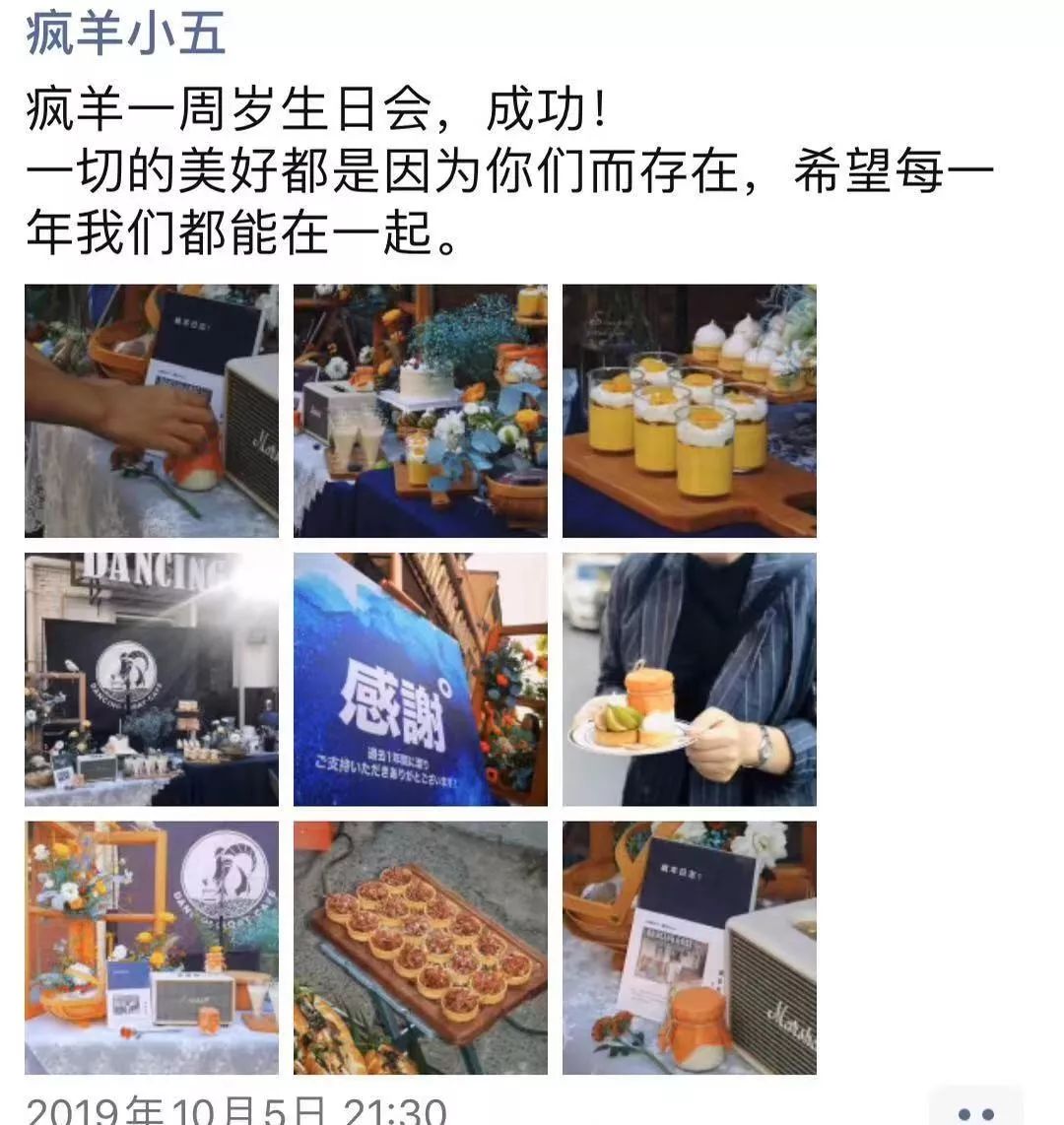
Task: Open photo of person holding dessert plate
Action: pyautogui.click(x=689, y=680)
